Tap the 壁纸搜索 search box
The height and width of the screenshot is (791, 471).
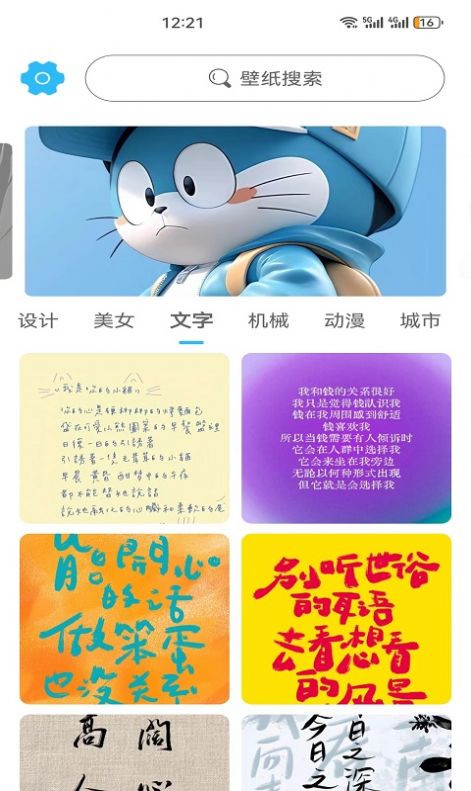[265, 78]
